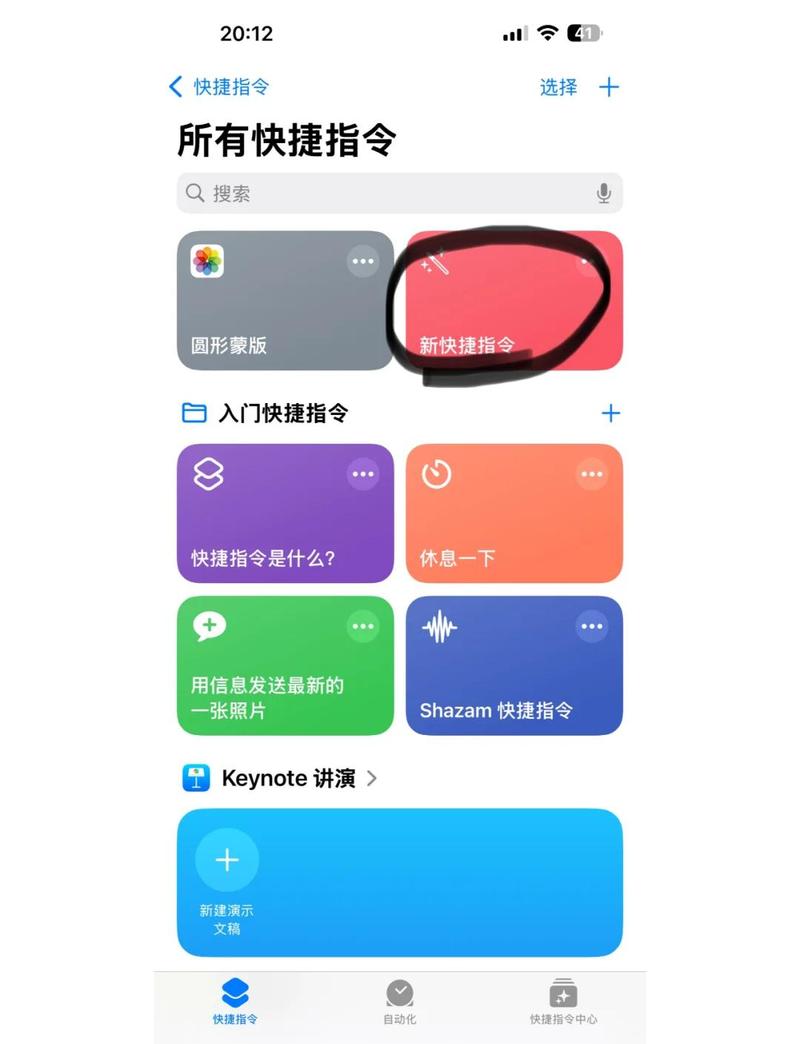Tap the ellipsis on Shazam 快捷指令 card
The height and width of the screenshot is (1044, 800).
pos(593,625)
